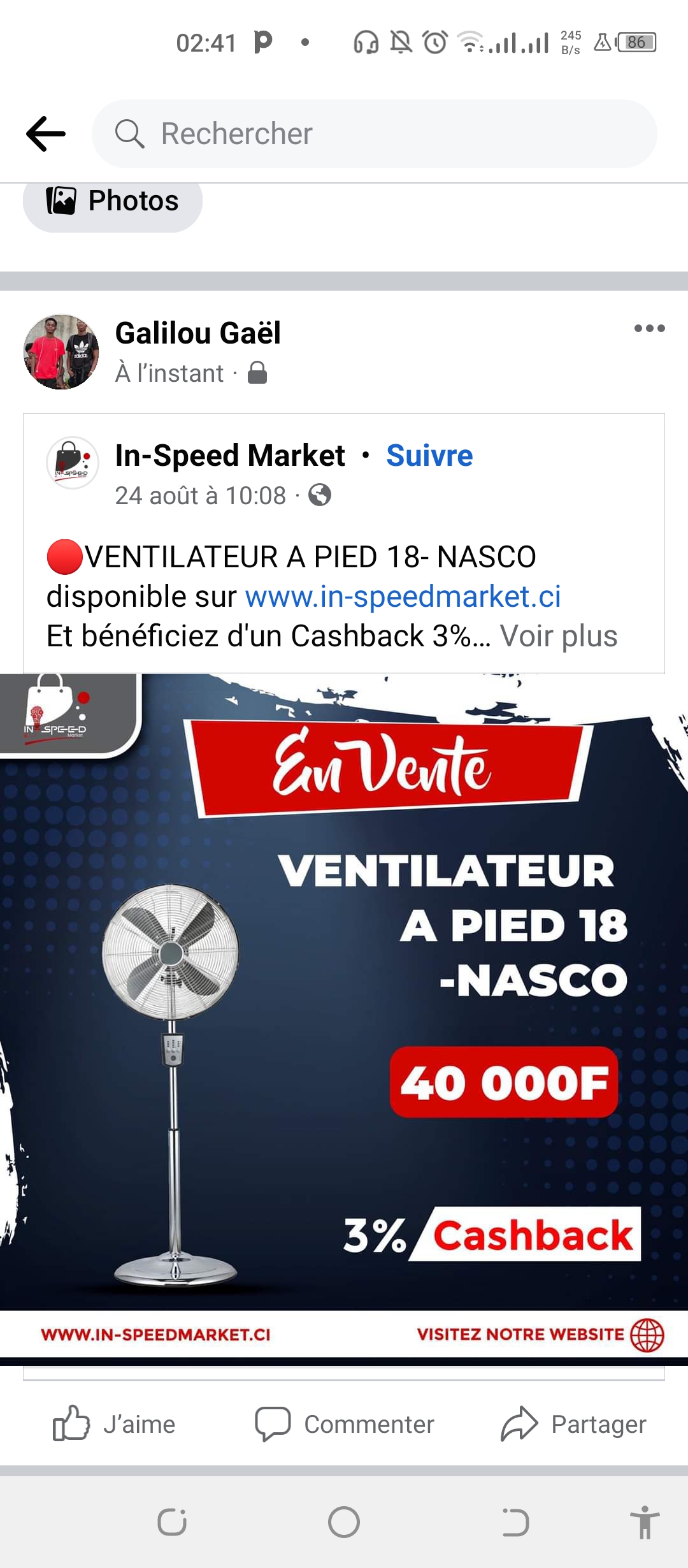The image size is (688, 1568).
Task: Open In-Speed Market's page
Action: tap(230, 456)
